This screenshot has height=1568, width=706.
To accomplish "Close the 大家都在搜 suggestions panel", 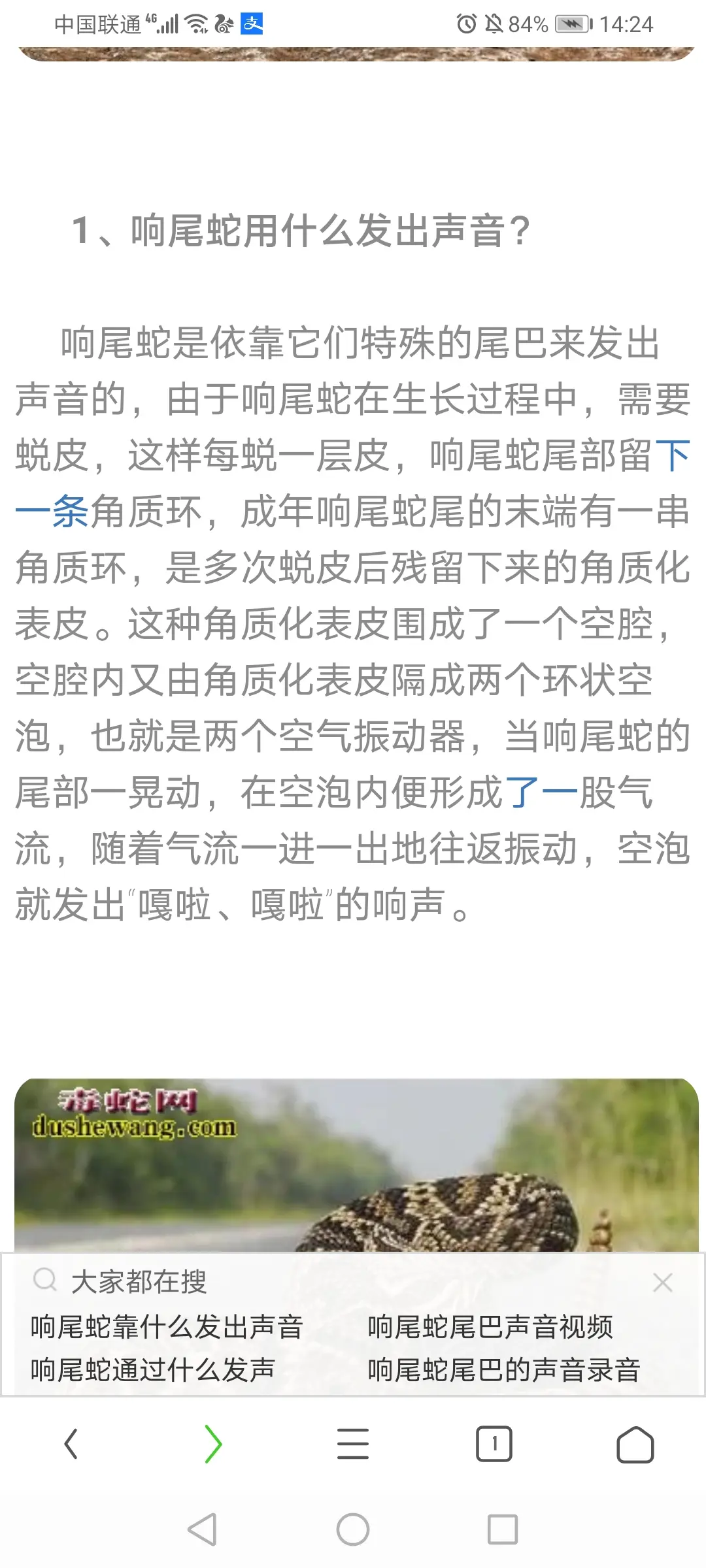I will (x=662, y=1282).
